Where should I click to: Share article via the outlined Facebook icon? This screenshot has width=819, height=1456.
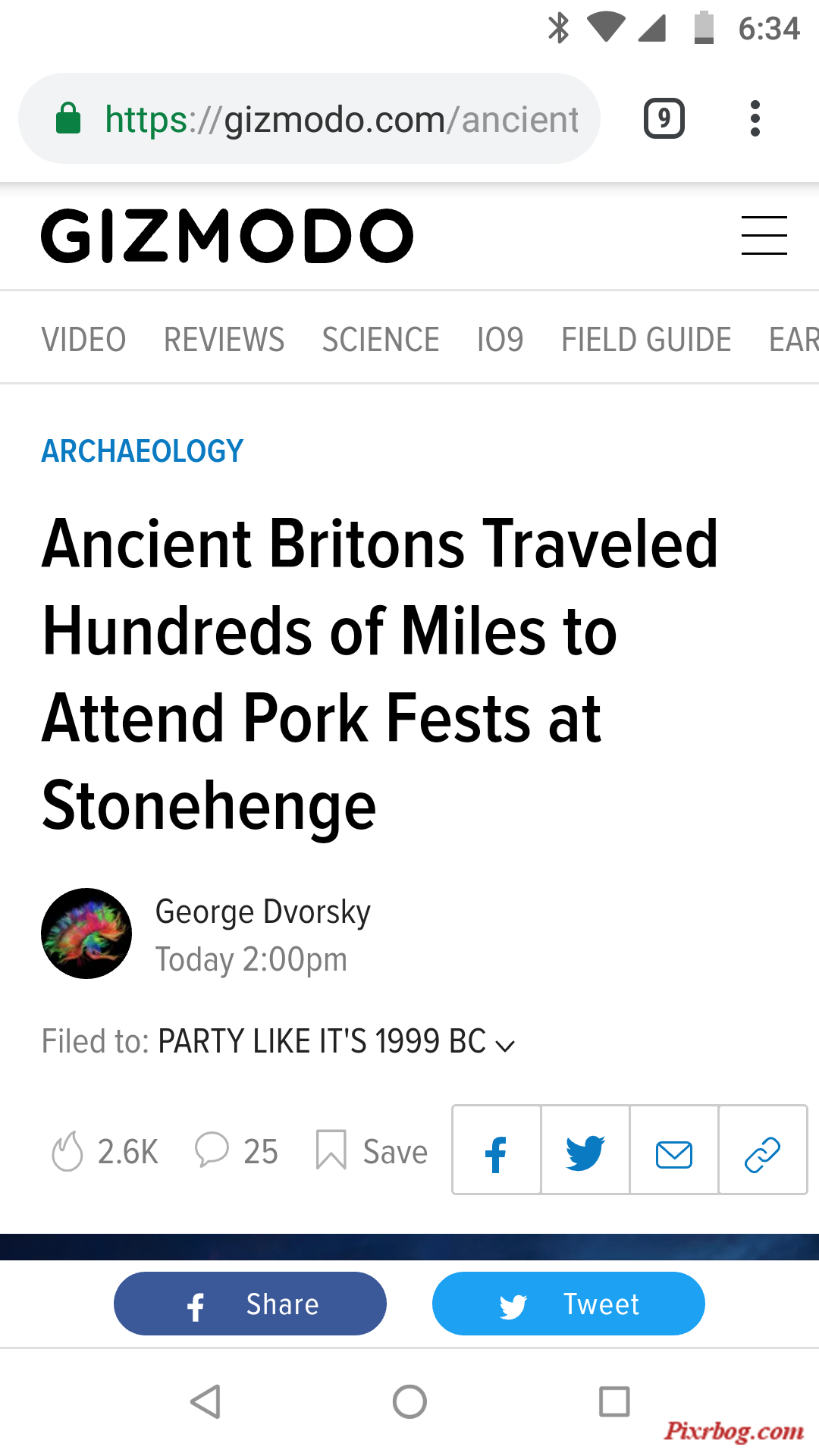(497, 1150)
